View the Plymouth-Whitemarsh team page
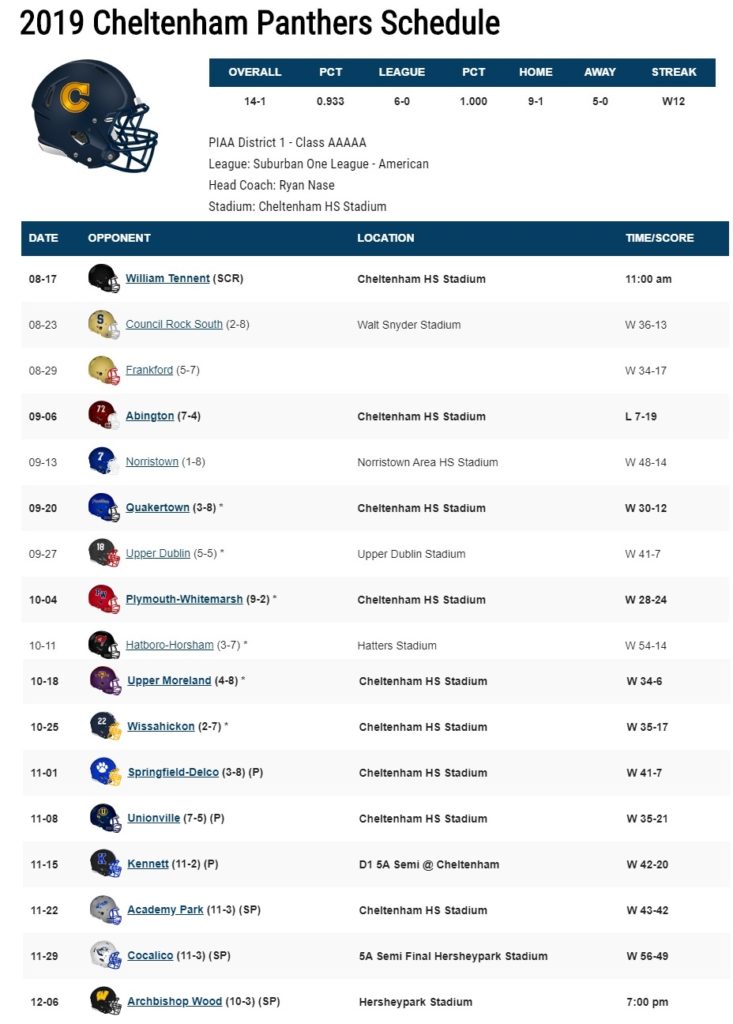 coord(184,600)
